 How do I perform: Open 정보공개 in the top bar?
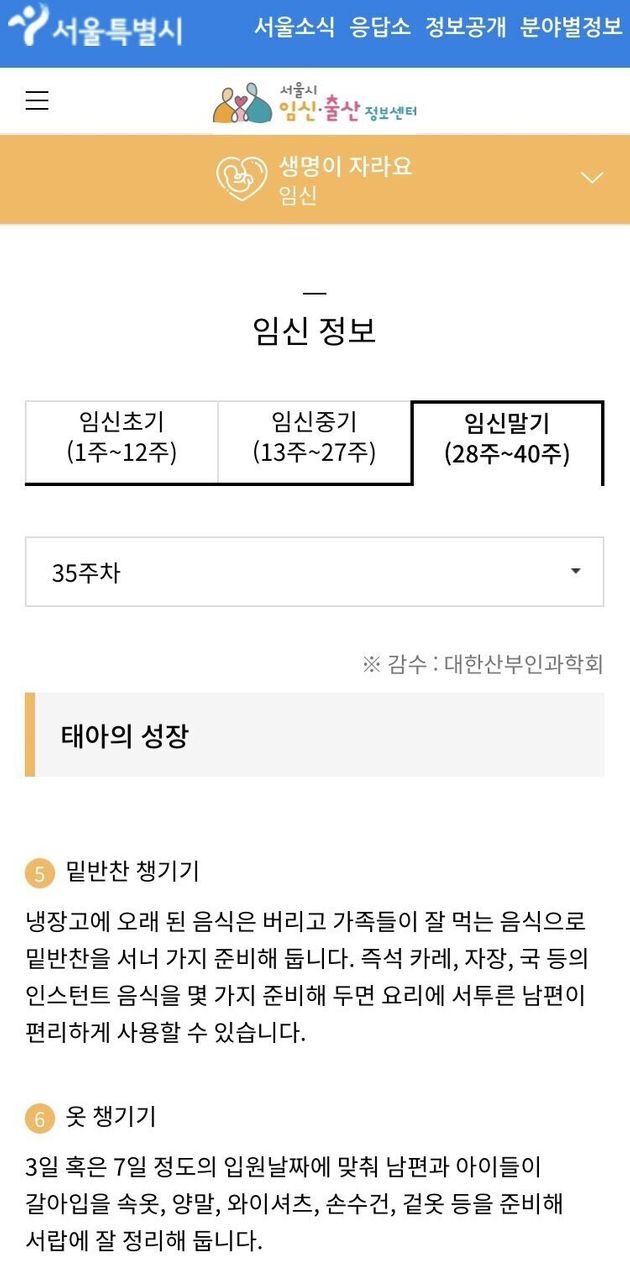pos(466,27)
